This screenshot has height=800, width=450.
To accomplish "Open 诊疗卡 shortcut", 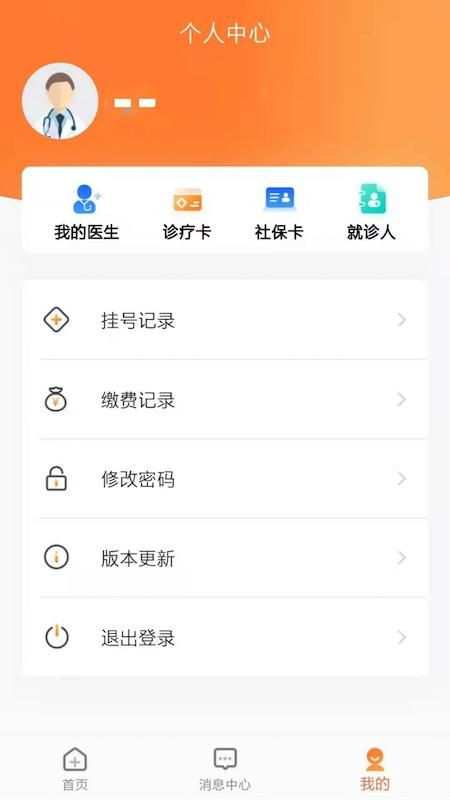I will 187,212.
